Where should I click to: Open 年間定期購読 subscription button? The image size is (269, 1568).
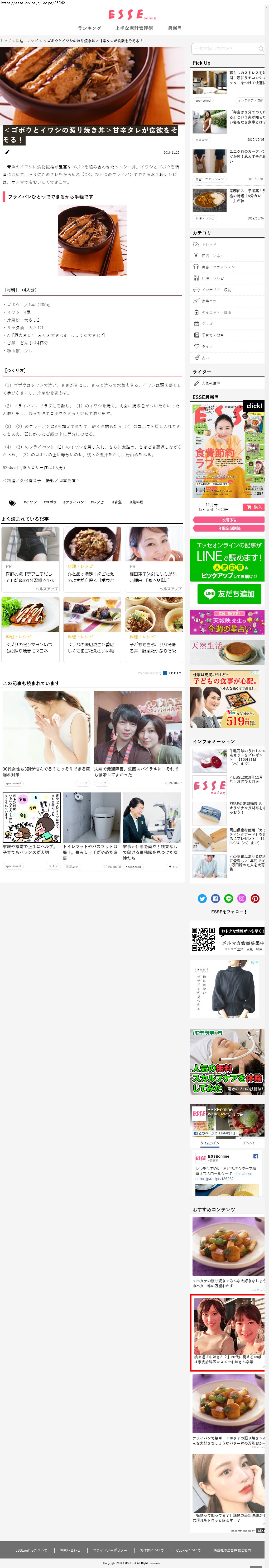pyautogui.click(x=228, y=528)
